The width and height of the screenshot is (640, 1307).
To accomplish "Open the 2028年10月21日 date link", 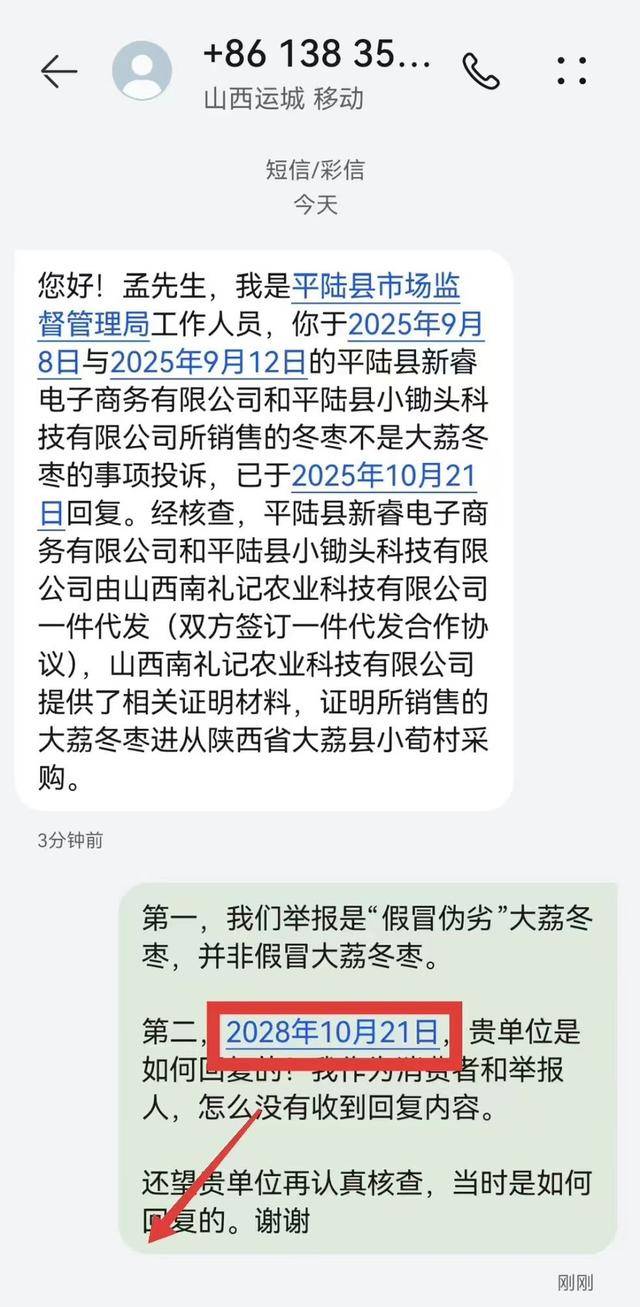I will tap(333, 1031).
